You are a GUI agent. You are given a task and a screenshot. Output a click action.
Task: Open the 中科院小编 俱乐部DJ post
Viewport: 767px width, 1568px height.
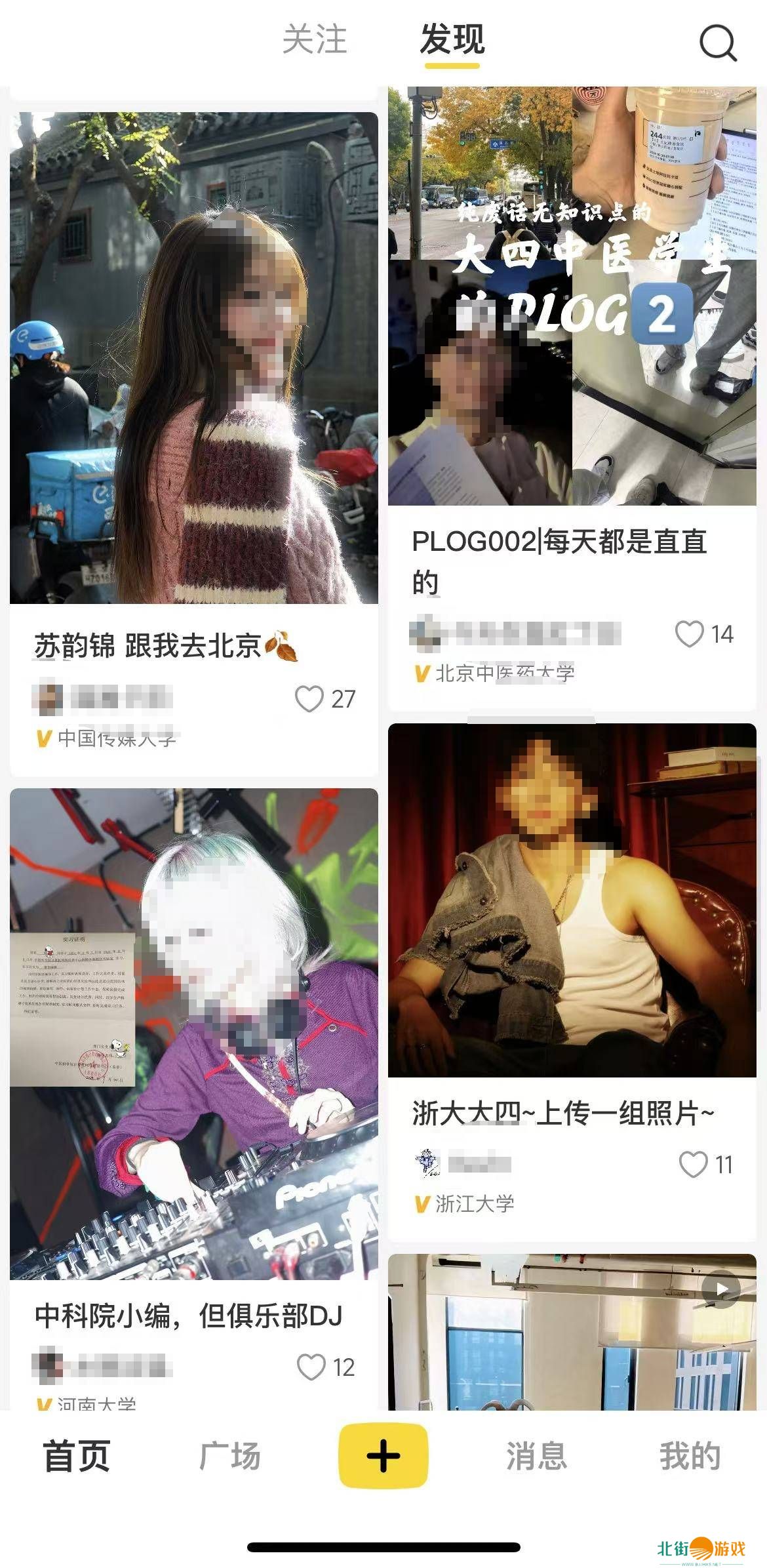point(193,1034)
